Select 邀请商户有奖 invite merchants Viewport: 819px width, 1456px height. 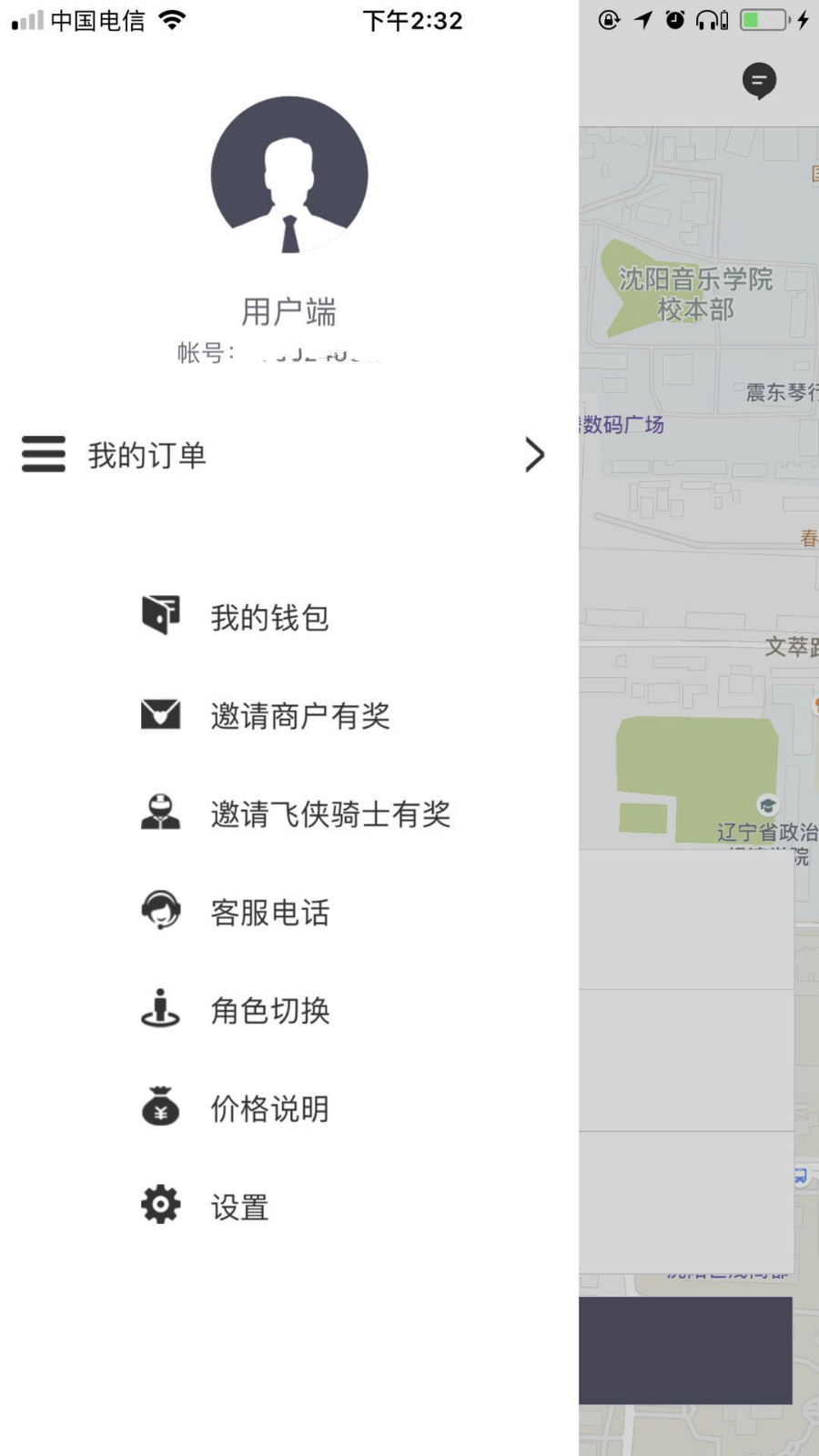point(300,716)
